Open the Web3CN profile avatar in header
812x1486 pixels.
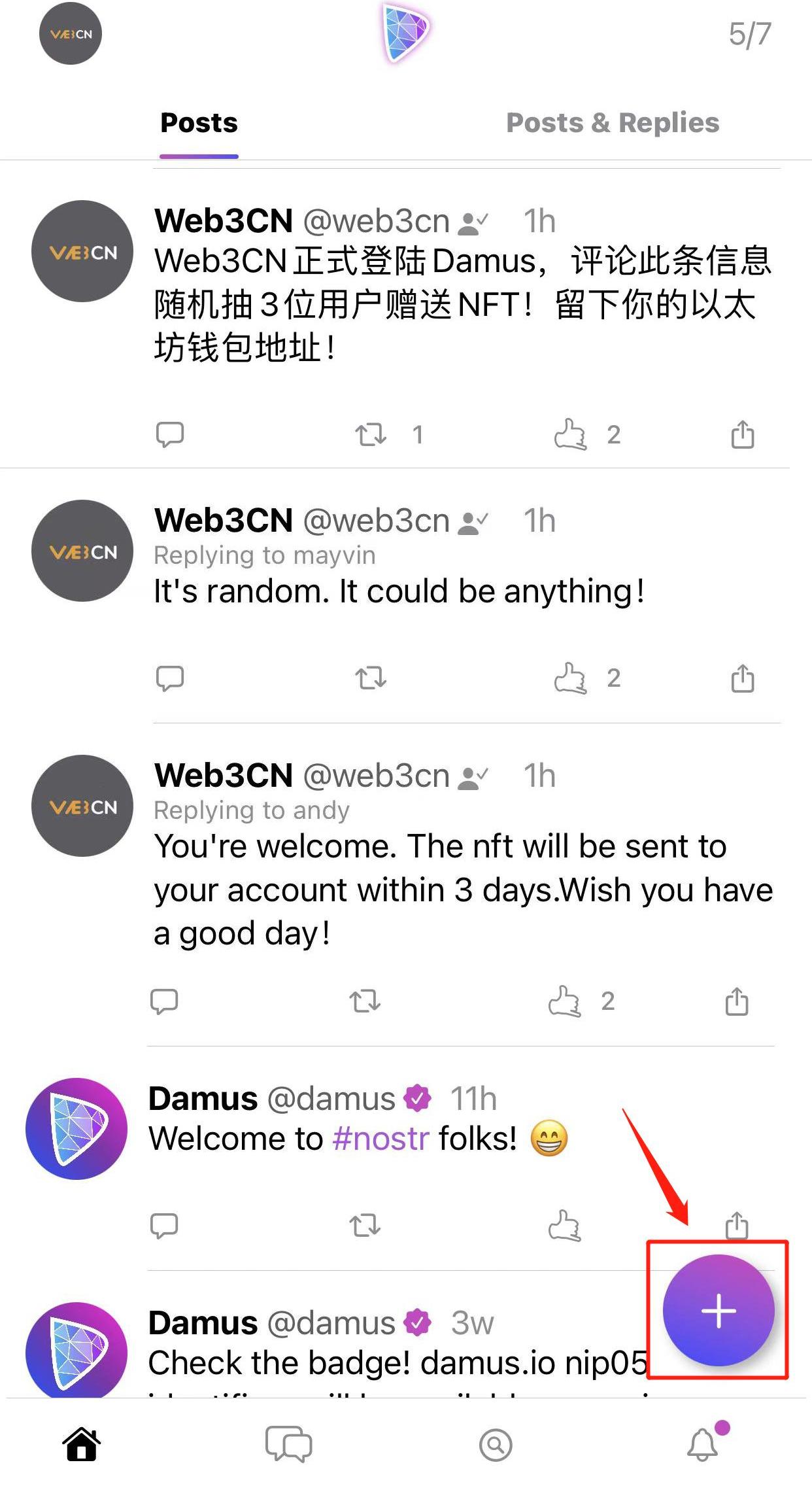(x=71, y=33)
